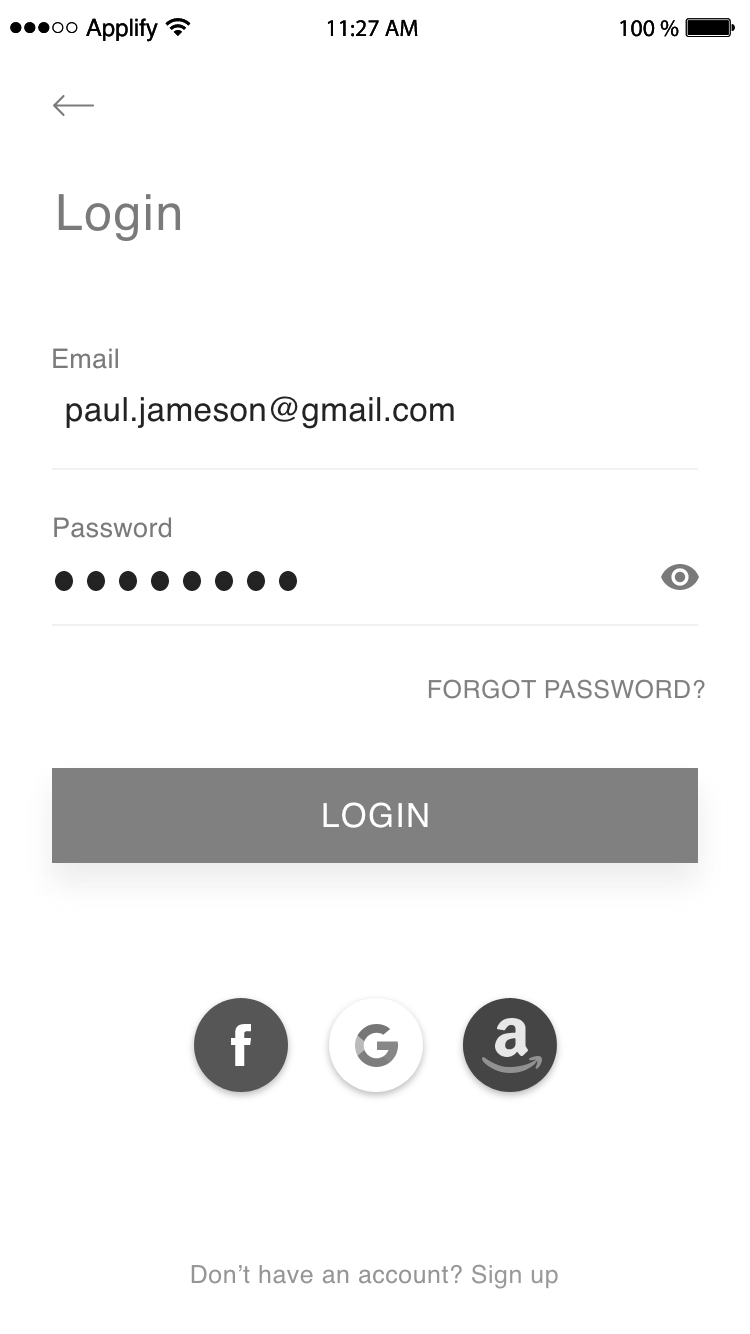Show the password with the eye icon

tap(679, 577)
